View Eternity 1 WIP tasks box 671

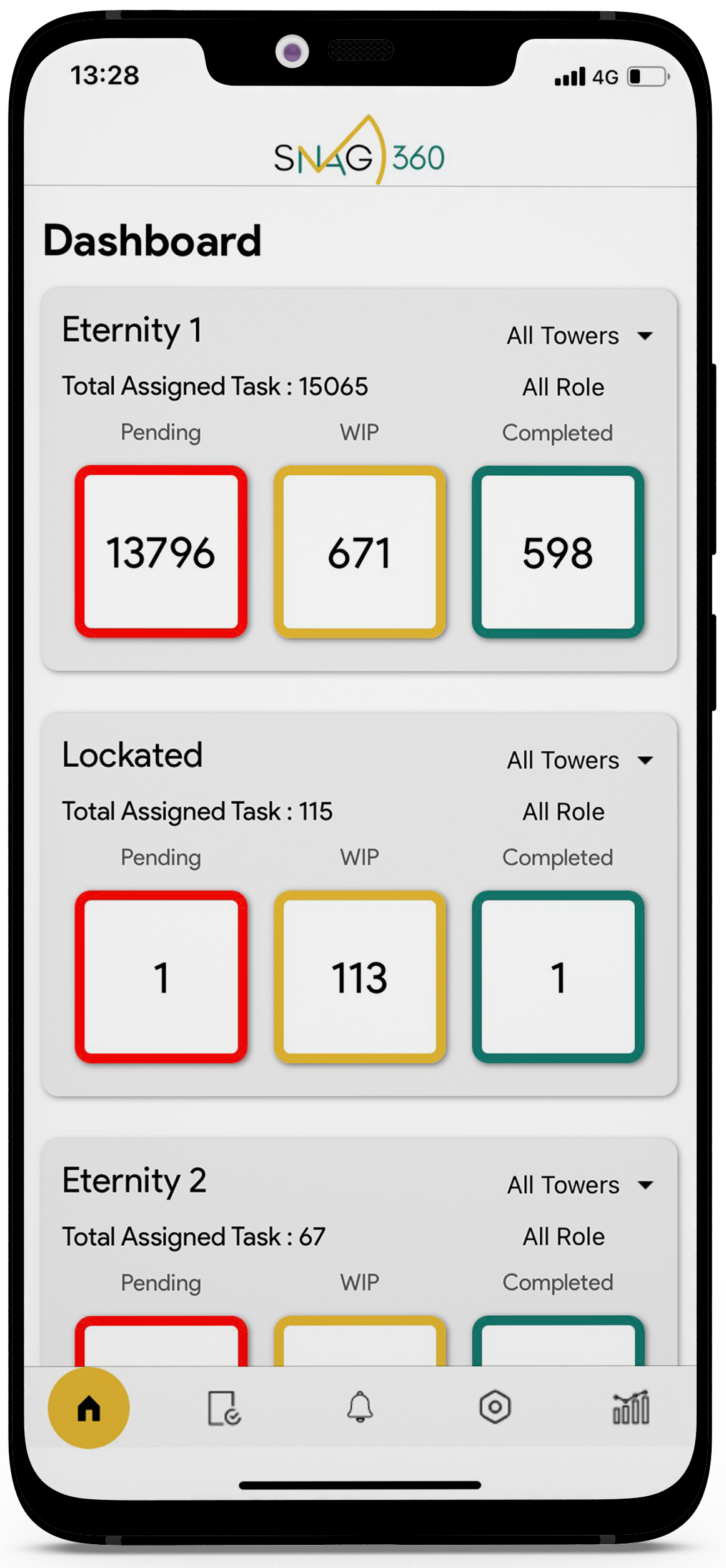point(360,552)
